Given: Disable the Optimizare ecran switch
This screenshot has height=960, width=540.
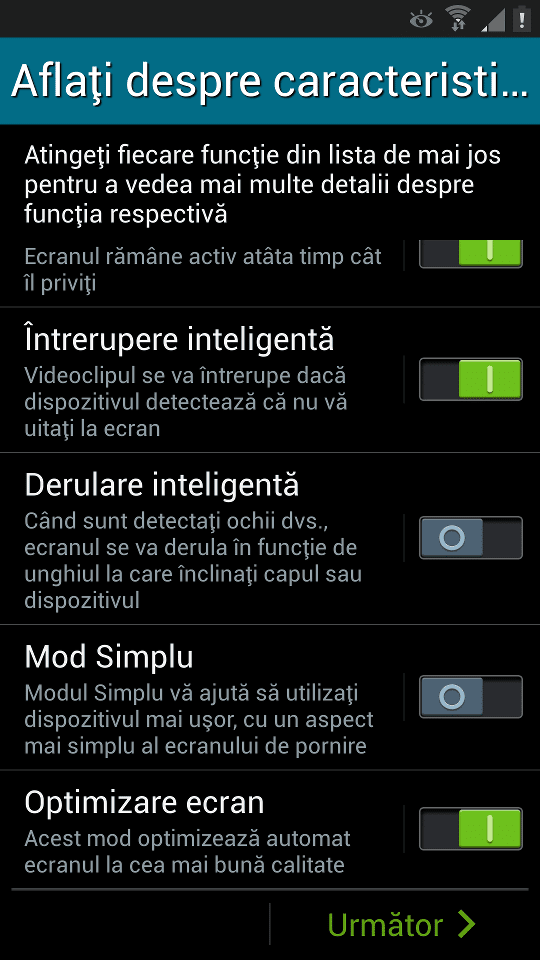Looking at the screenshot, I should (470, 829).
